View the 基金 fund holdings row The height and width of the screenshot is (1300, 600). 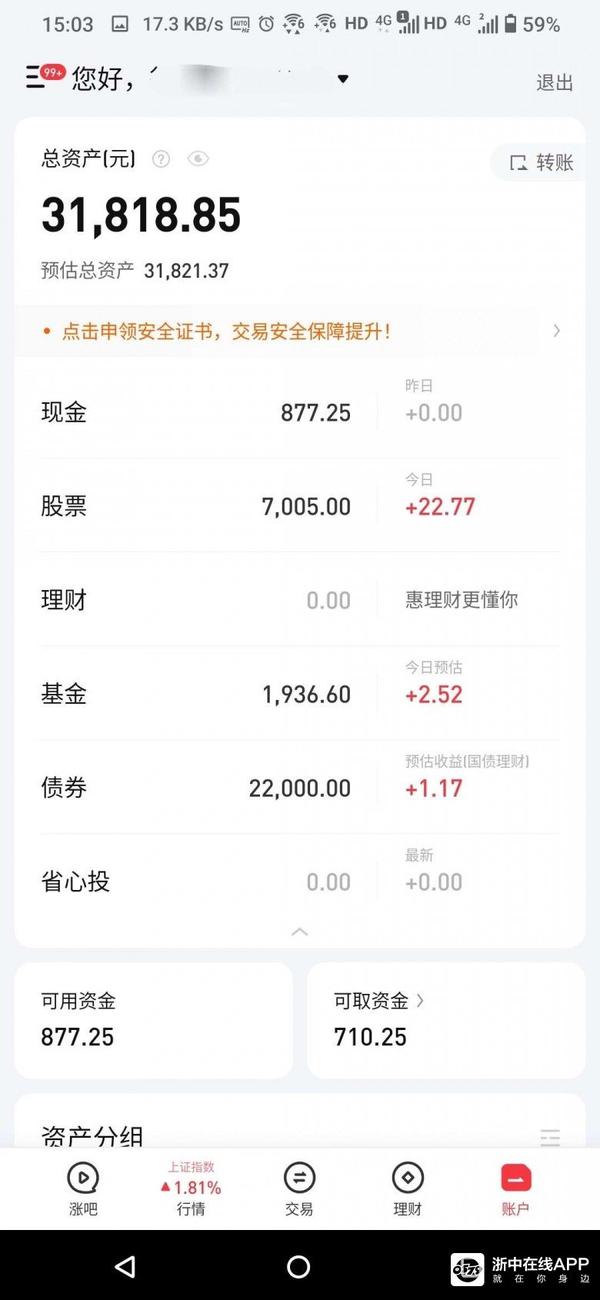coord(299,694)
